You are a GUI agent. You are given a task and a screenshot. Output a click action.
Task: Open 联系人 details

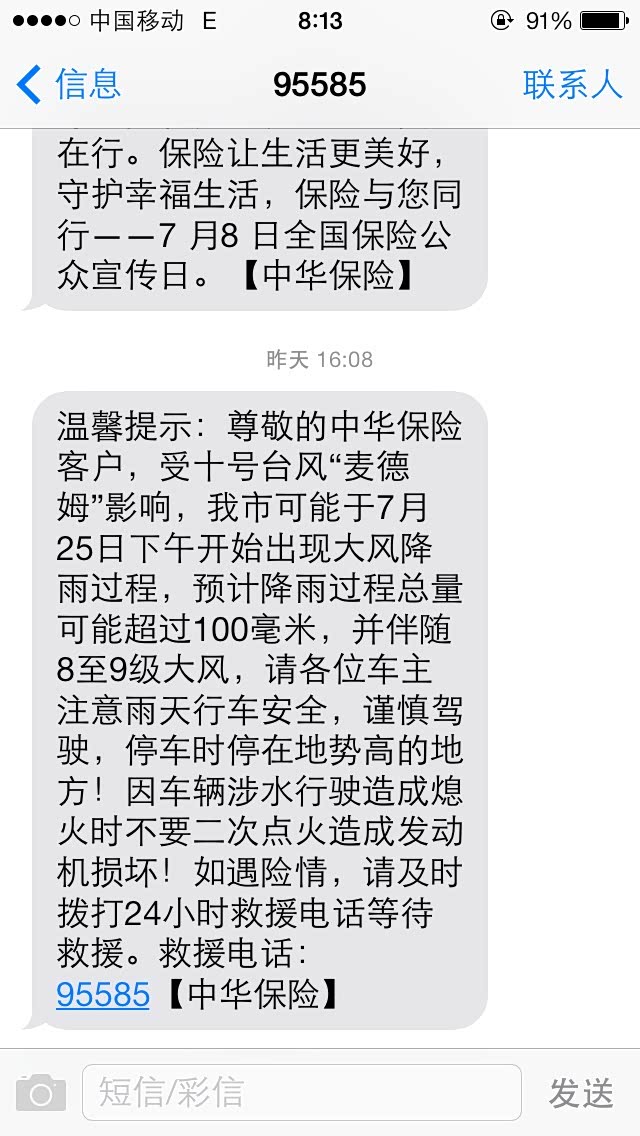[572, 84]
